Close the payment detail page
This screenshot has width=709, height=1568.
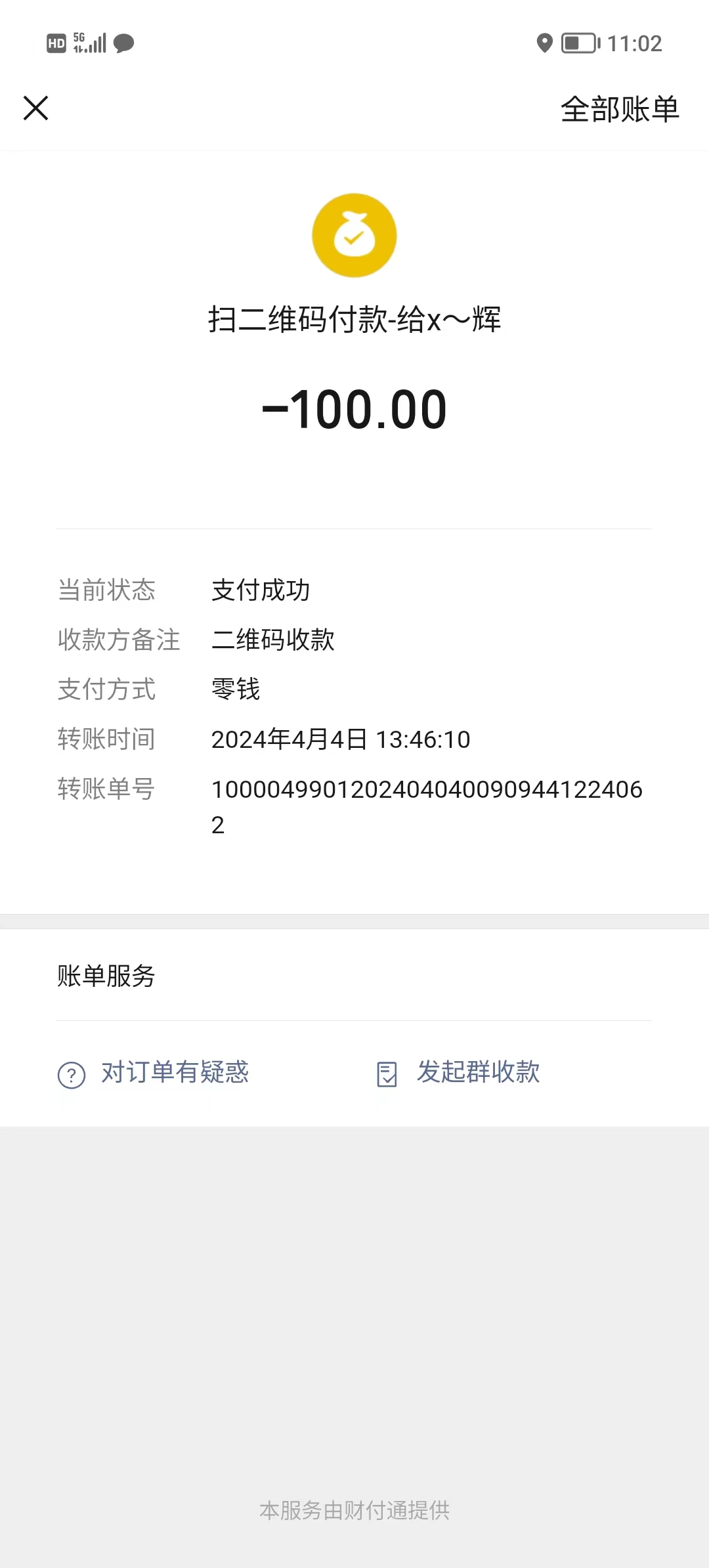(35, 108)
